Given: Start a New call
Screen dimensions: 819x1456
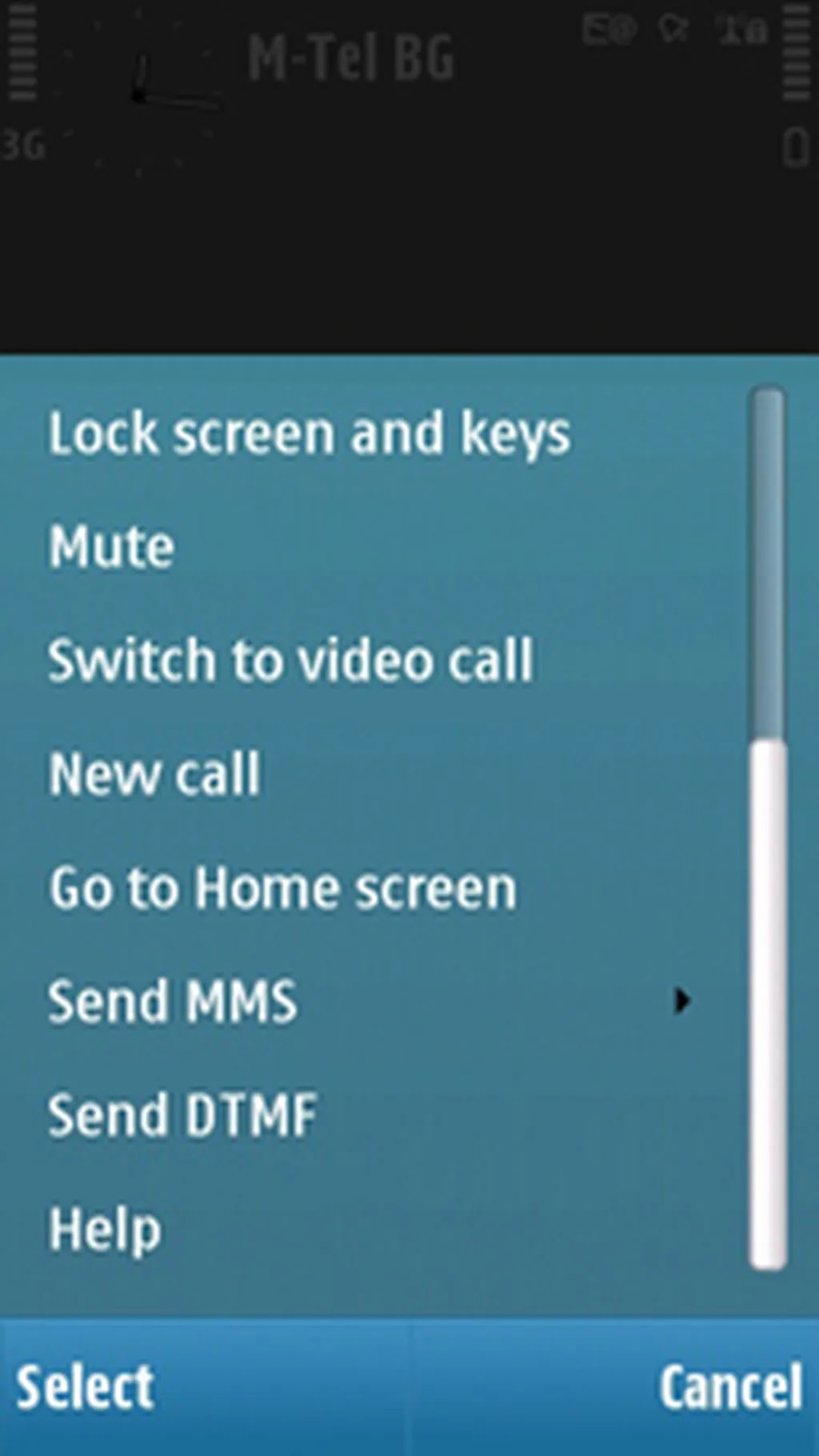Looking at the screenshot, I should point(155,774).
